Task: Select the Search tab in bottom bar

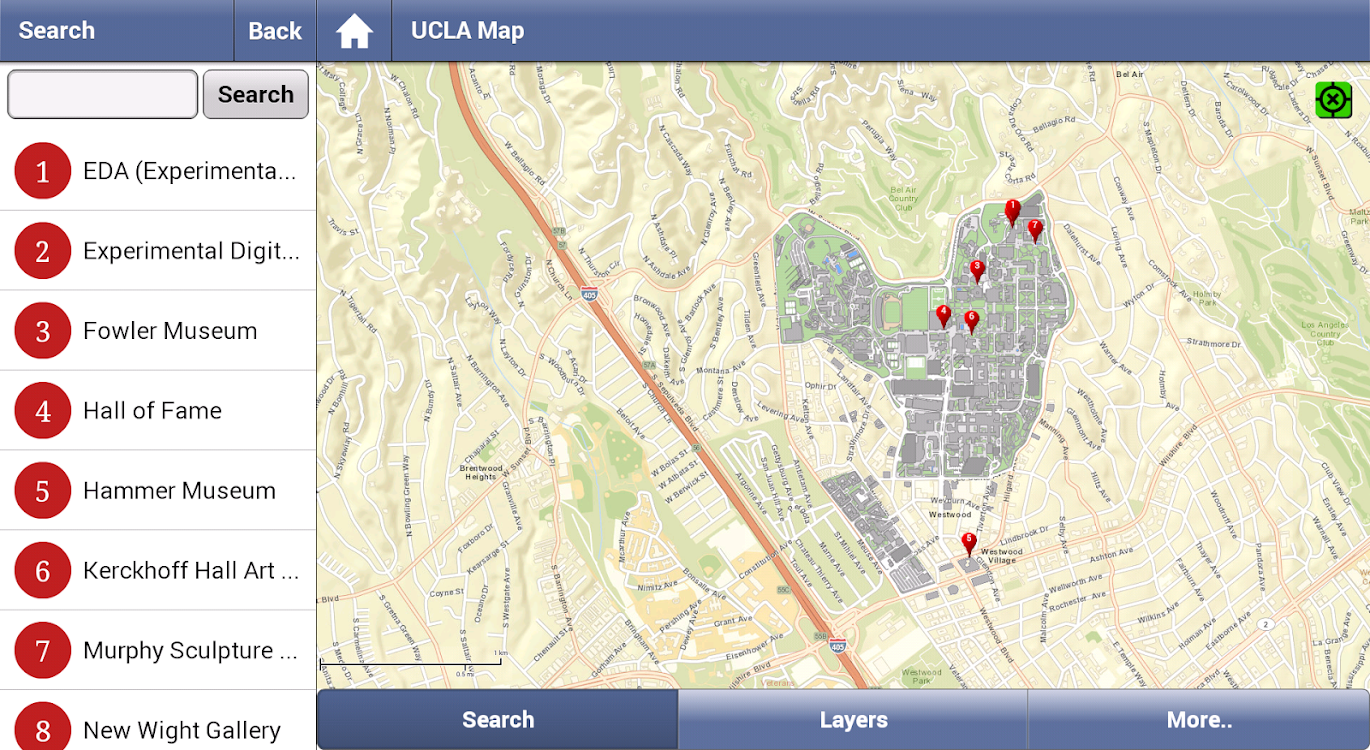Action: (497, 720)
